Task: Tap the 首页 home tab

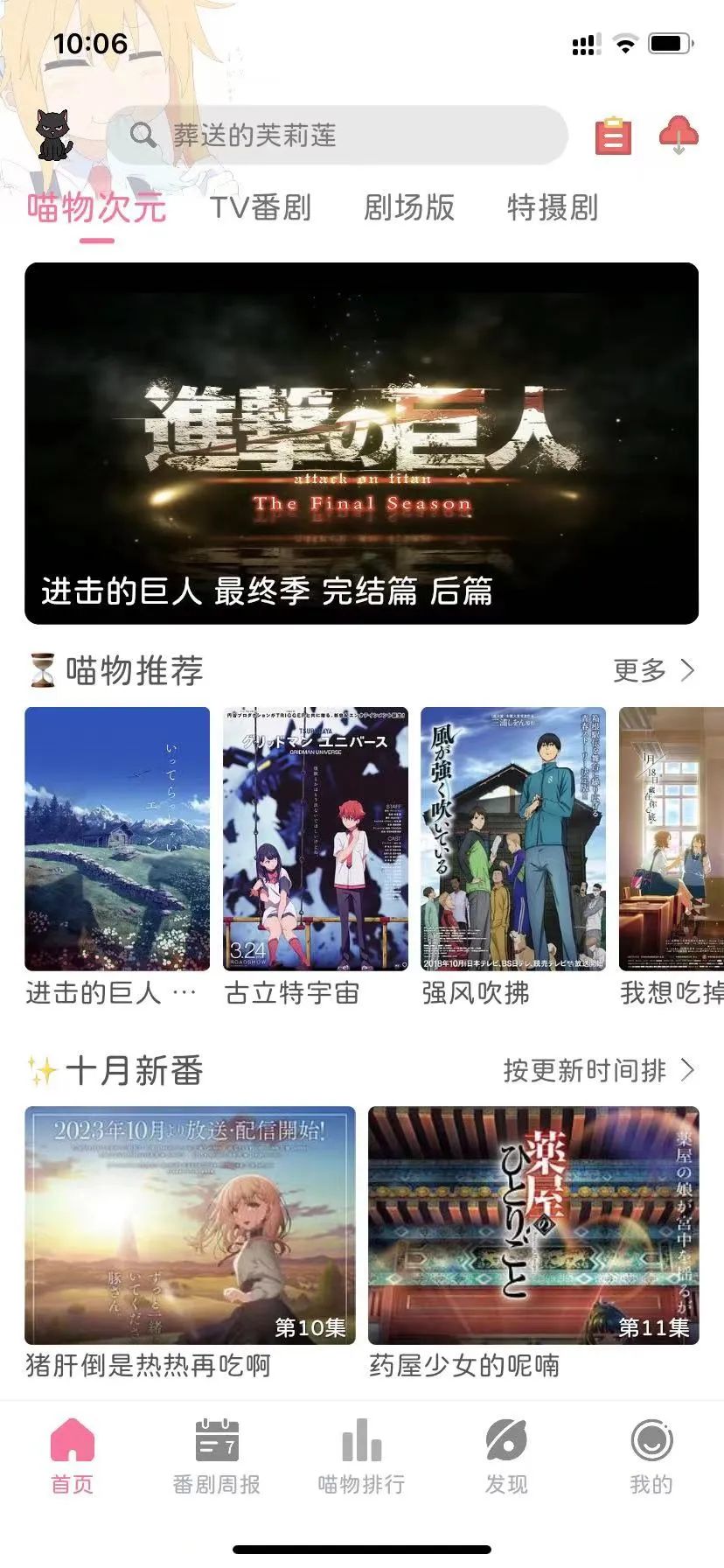Action: coord(72,1457)
